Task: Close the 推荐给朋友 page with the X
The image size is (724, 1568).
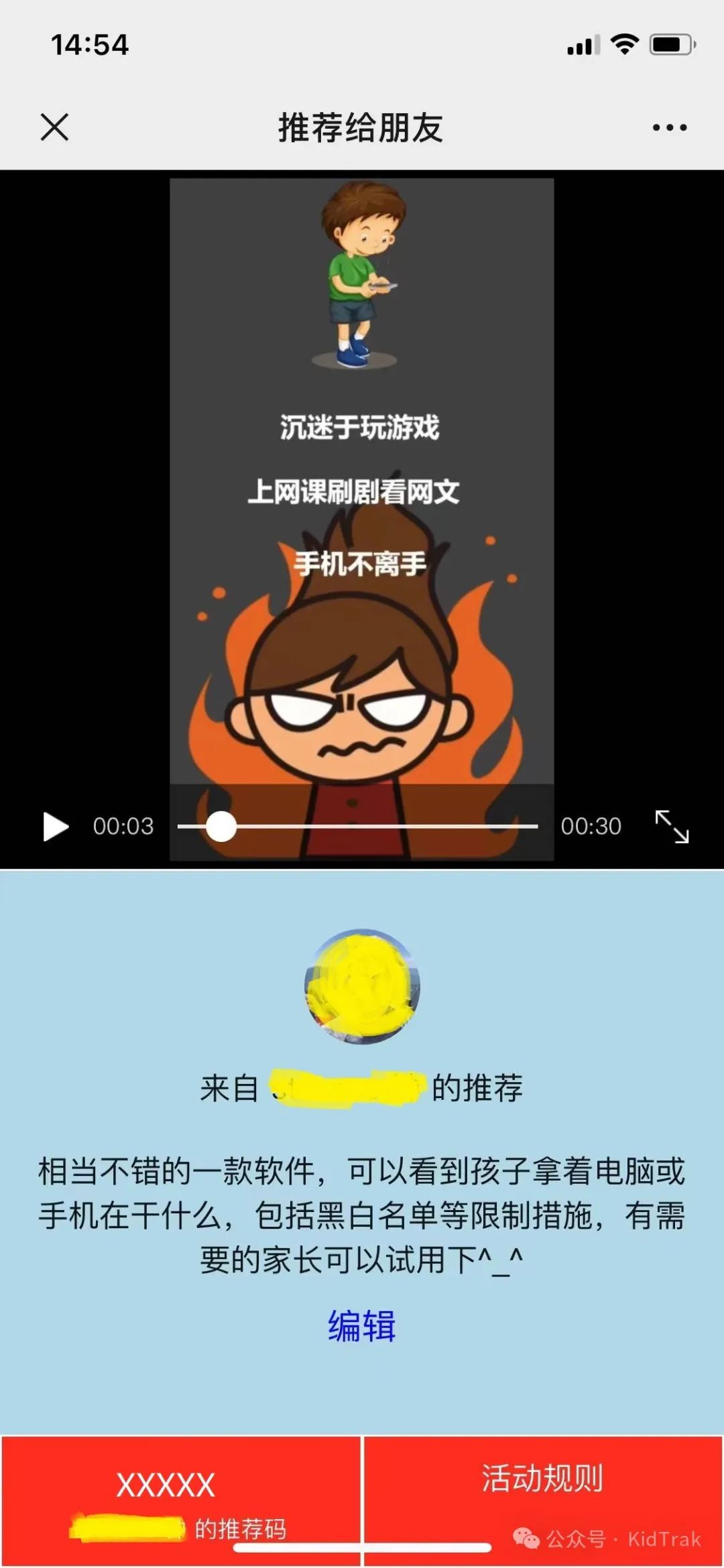Action: 54,128
